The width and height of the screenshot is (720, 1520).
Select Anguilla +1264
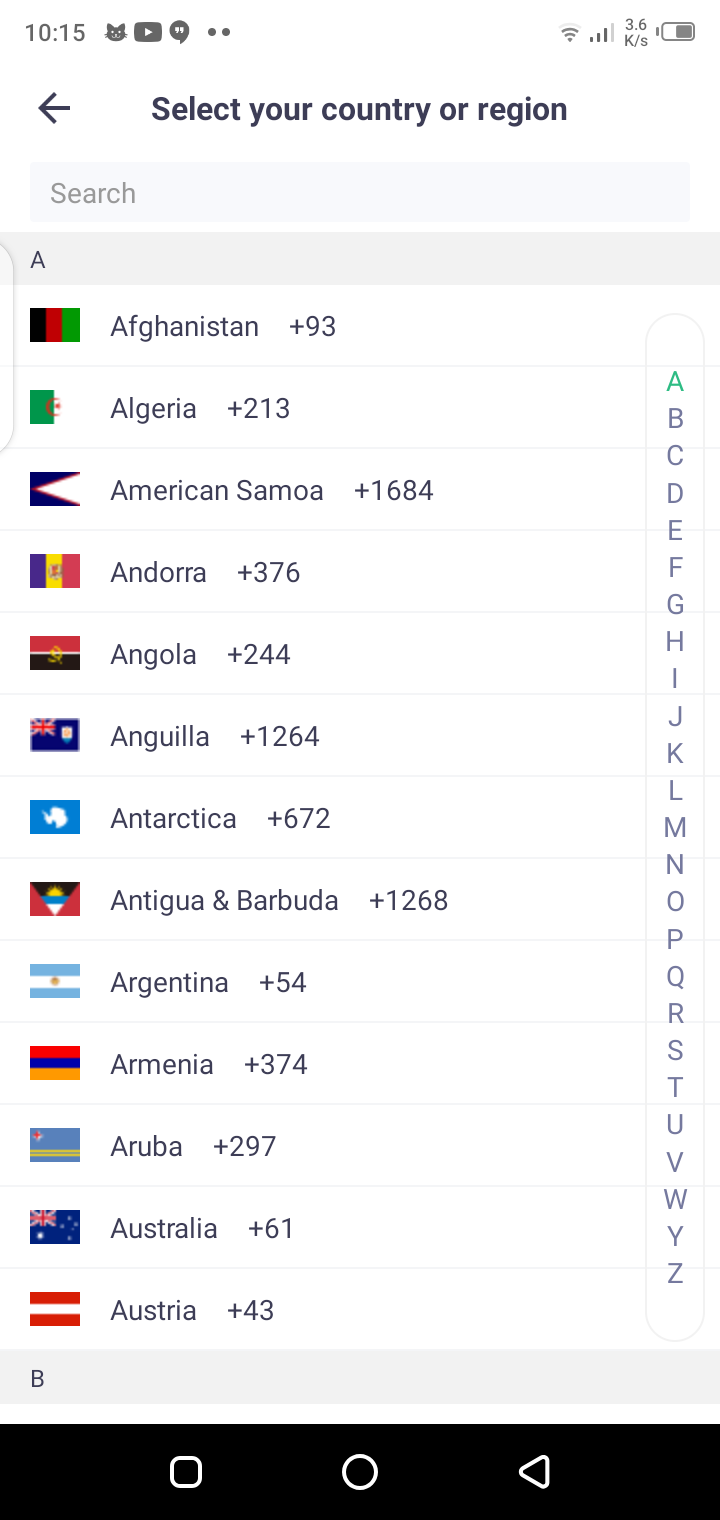(x=214, y=736)
